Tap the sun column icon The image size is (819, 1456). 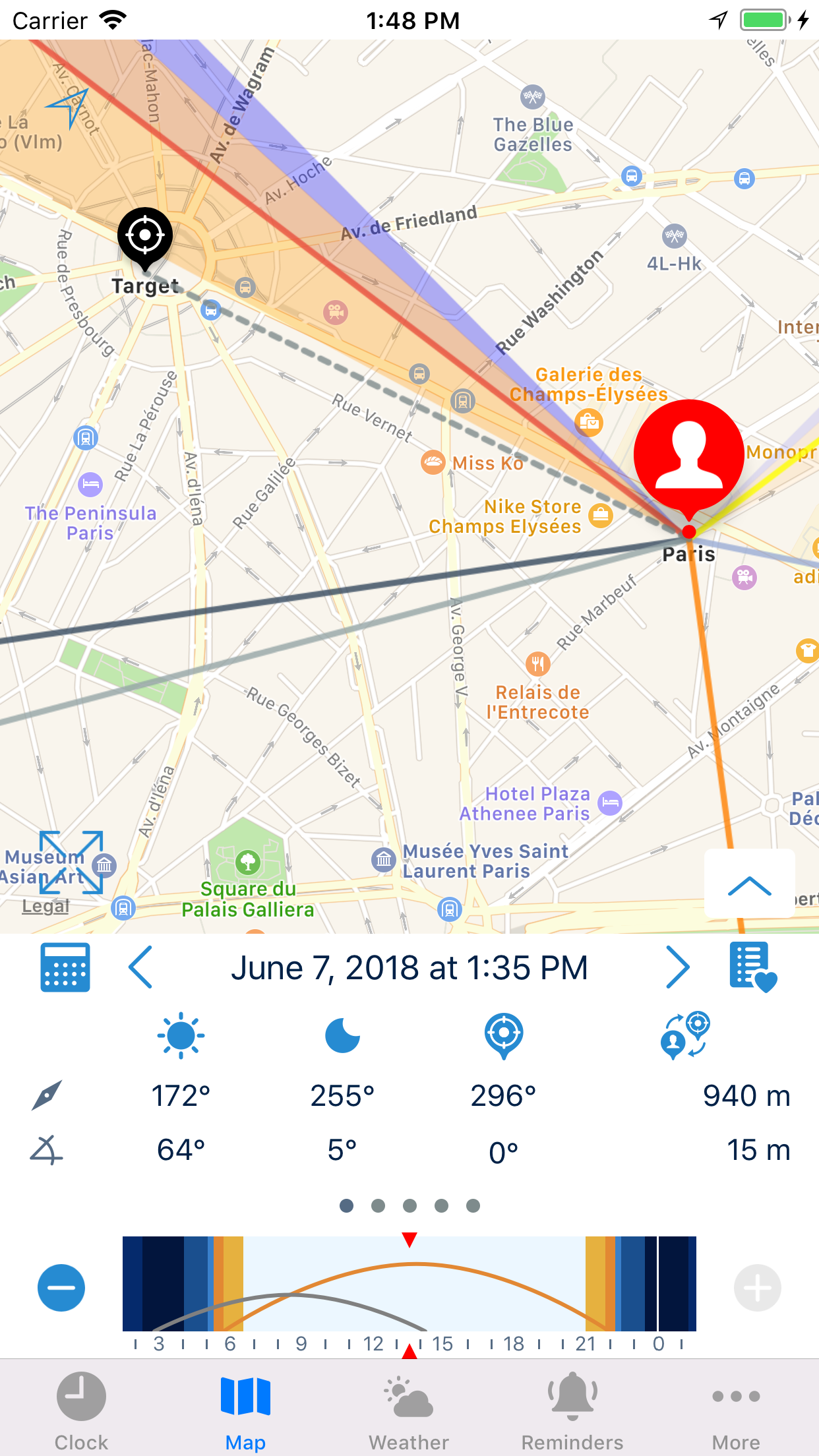181,1036
